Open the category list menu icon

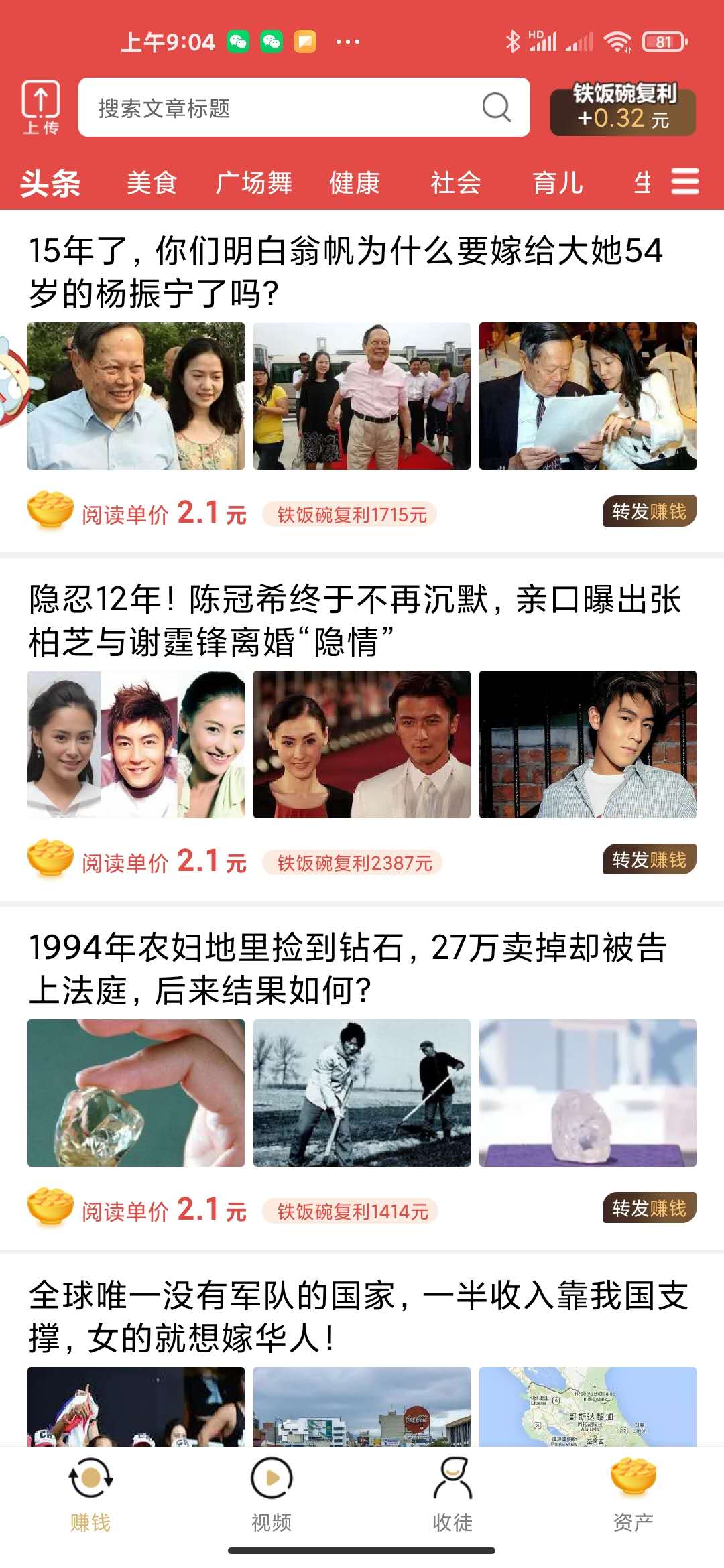point(685,182)
